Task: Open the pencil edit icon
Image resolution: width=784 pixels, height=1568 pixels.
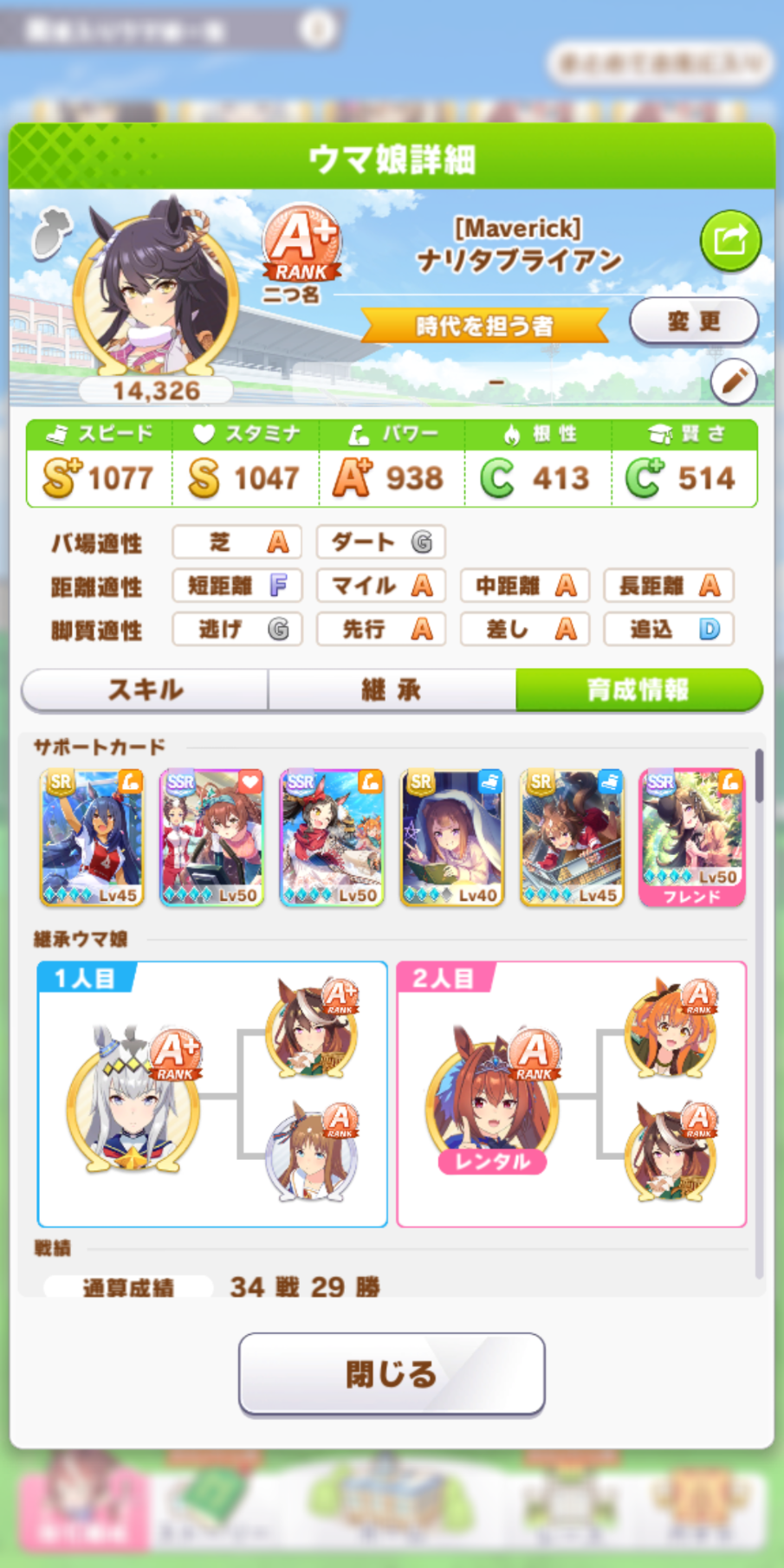Action: (734, 381)
